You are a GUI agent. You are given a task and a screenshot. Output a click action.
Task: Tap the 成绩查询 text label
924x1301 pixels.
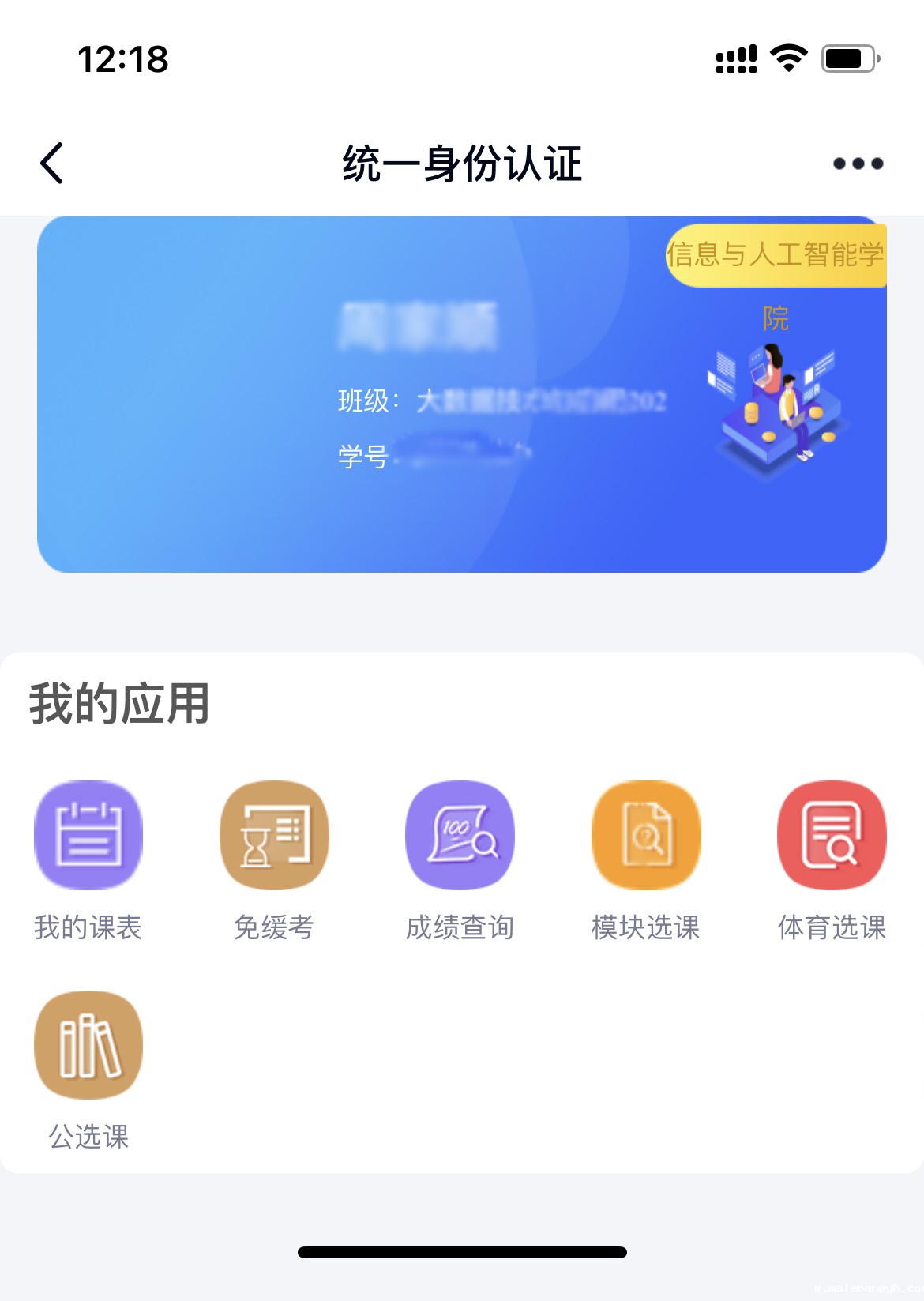pyautogui.click(x=460, y=930)
